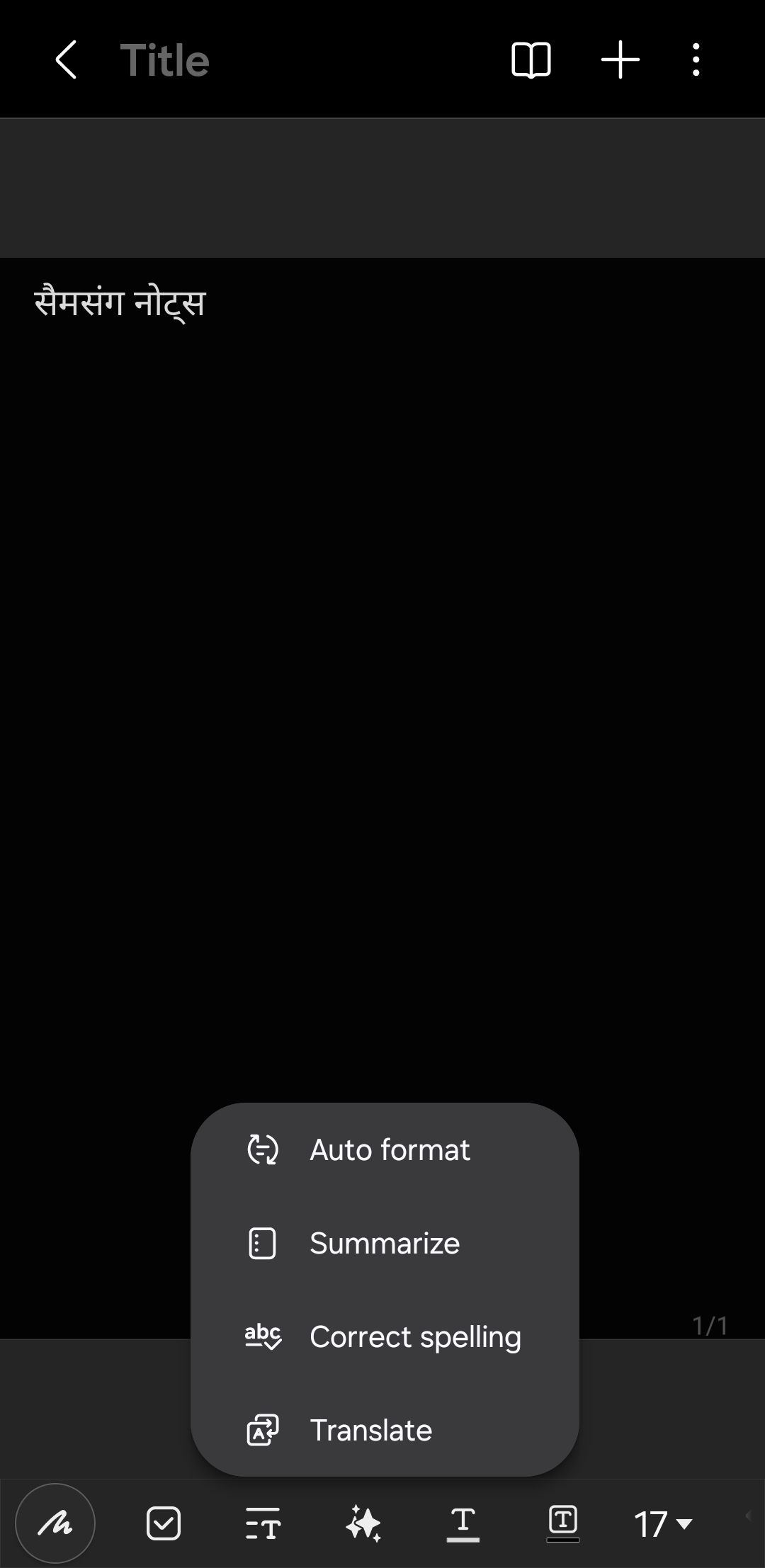Toggle checklist mode on the note
This screenshot has height=1568, width=765.
coord(164,1523)
